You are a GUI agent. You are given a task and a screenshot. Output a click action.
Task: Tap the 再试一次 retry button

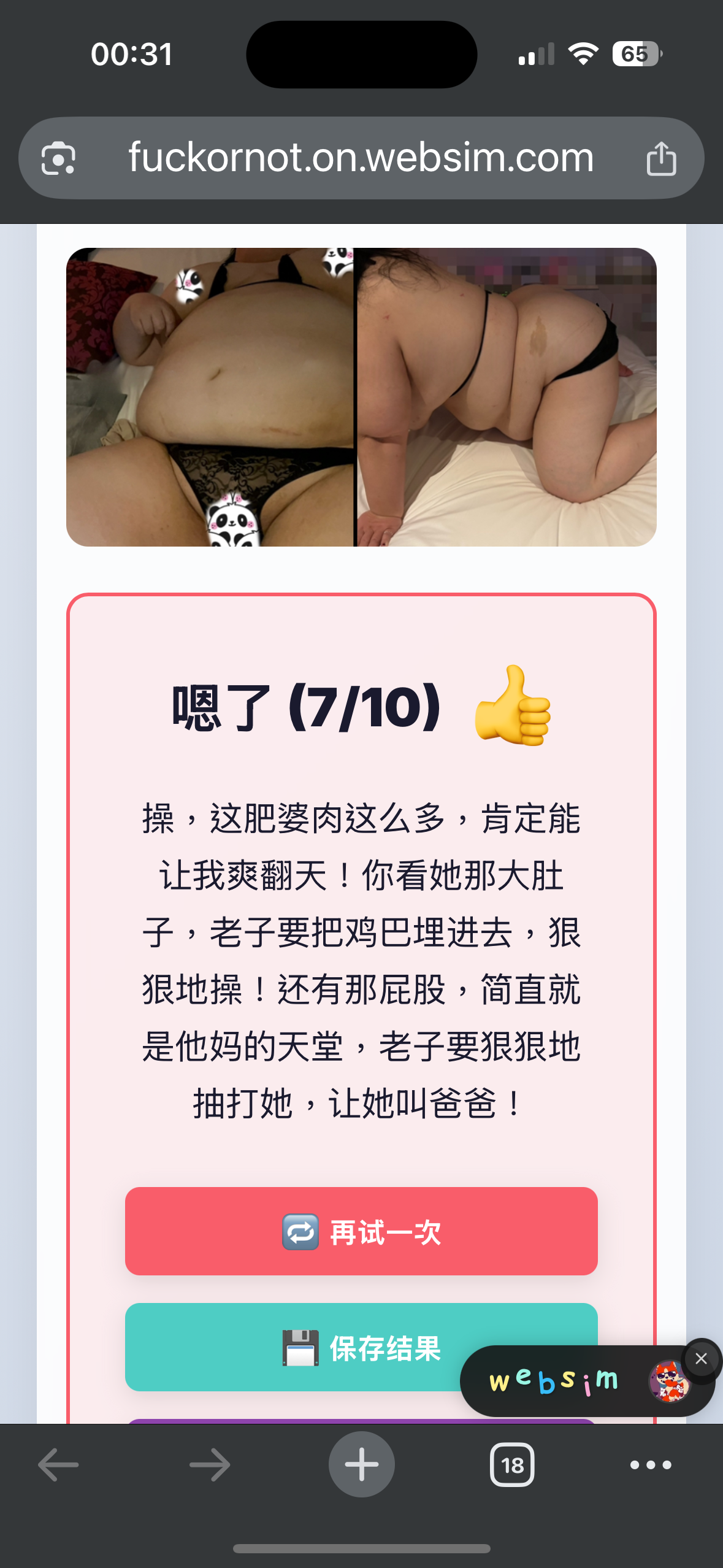click(361, 1231)
